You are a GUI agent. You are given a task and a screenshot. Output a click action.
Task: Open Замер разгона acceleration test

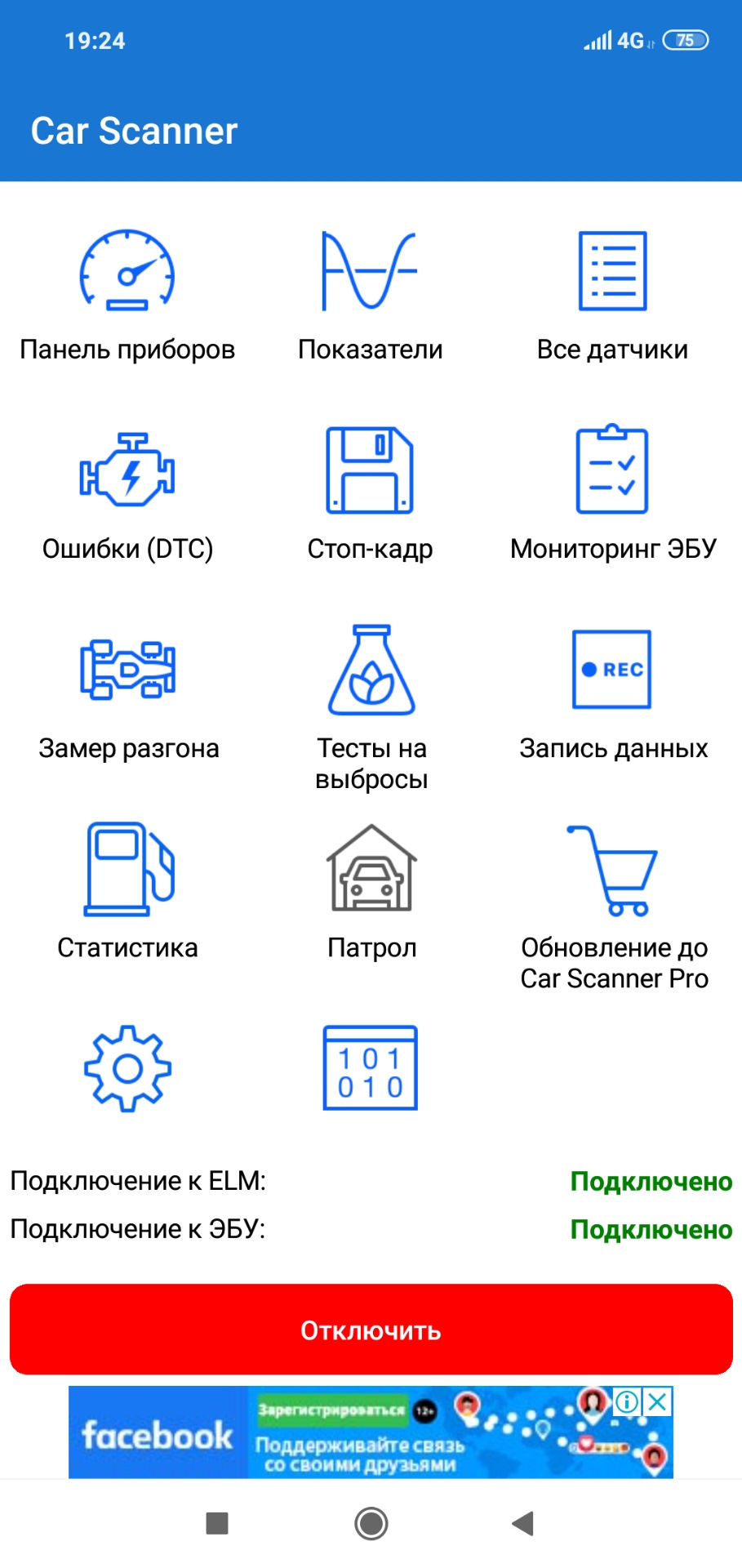(127, 694)
